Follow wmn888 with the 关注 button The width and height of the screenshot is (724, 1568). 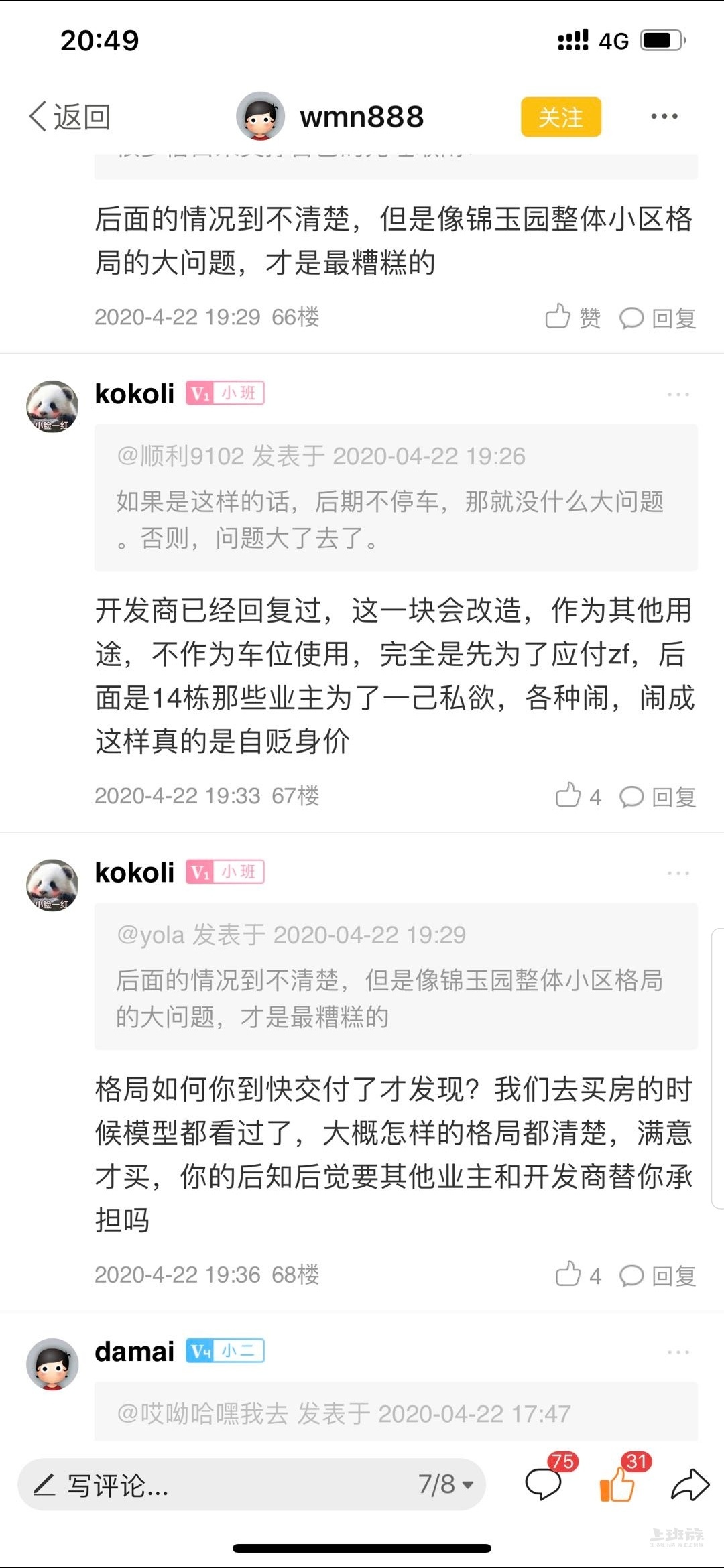pyautogui.click(x=560, y=117)
